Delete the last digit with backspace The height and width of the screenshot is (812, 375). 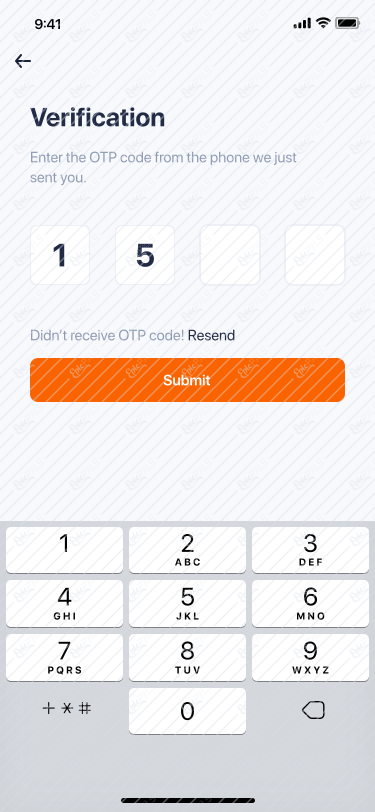click(313, 710)
